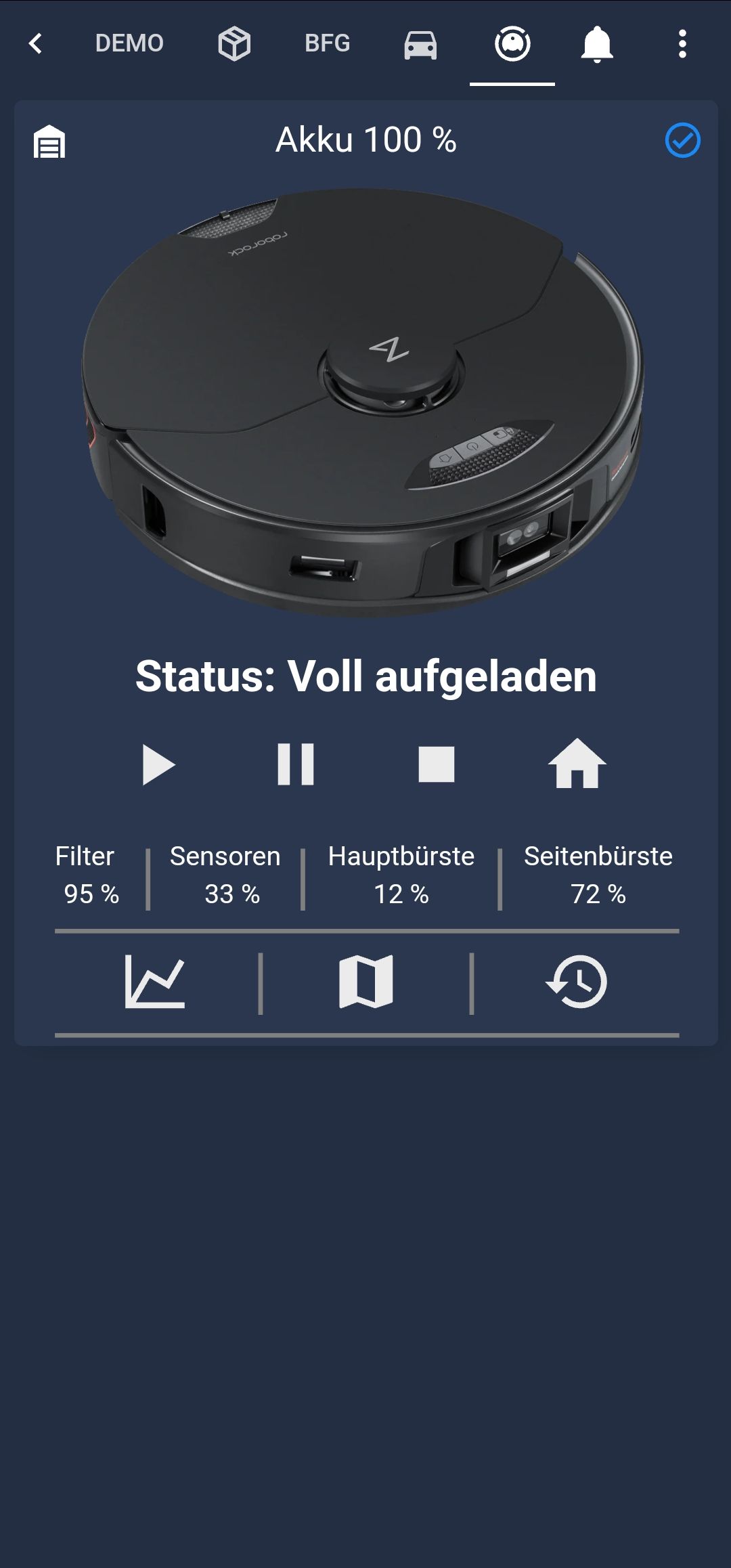Start cleaning with the play button
Screen dimensions: 731x1568
[158, 765]
